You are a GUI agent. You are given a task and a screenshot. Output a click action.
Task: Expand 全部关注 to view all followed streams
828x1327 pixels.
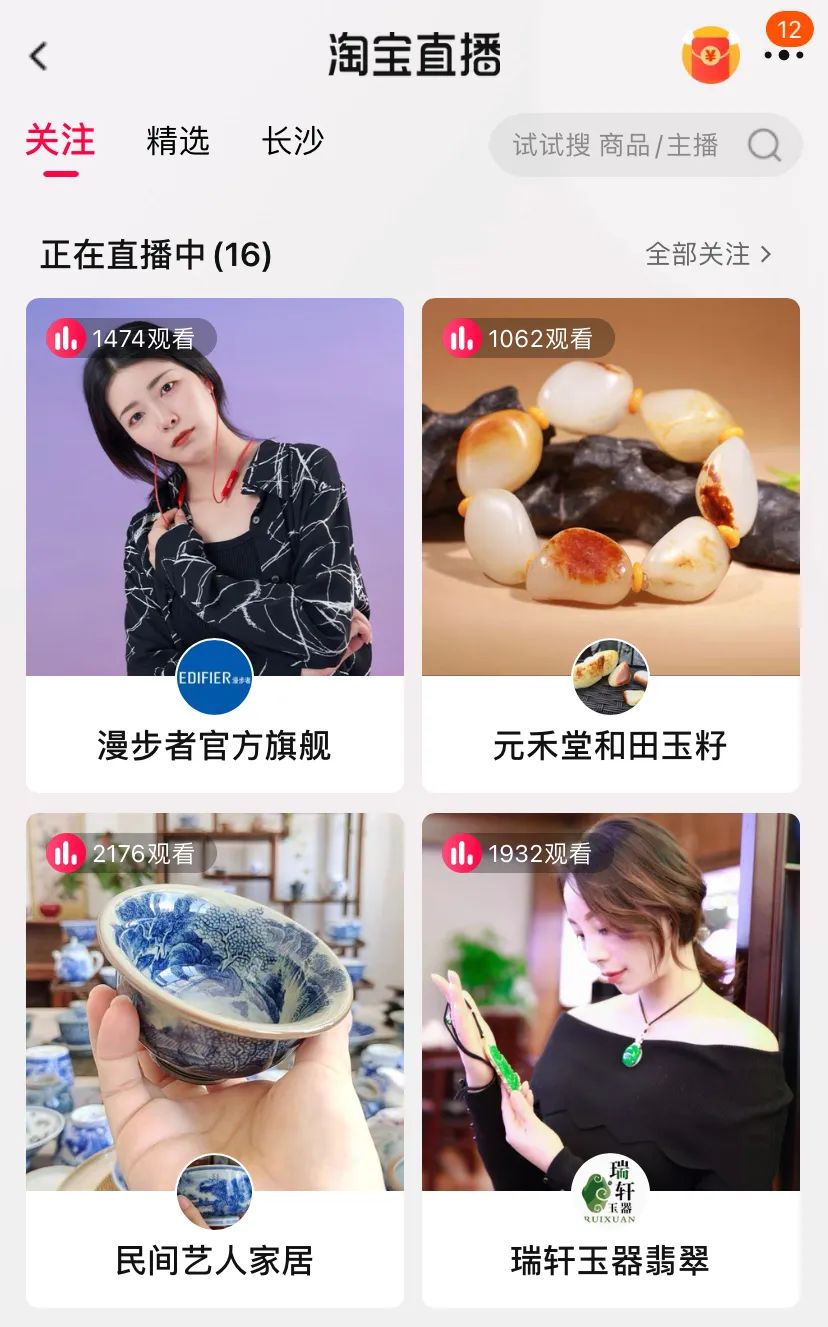(706, 255)
